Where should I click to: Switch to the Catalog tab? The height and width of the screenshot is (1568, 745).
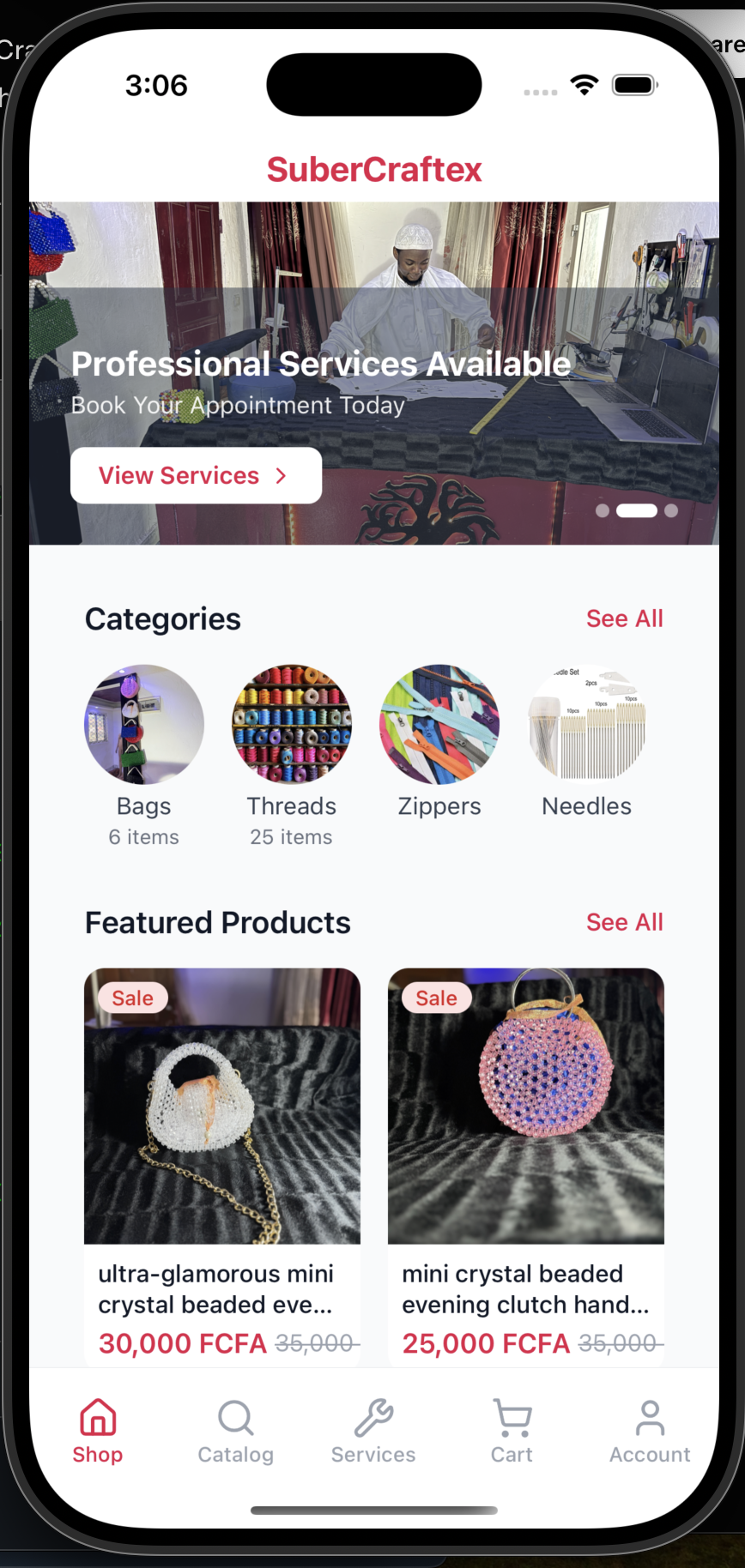235,1431
